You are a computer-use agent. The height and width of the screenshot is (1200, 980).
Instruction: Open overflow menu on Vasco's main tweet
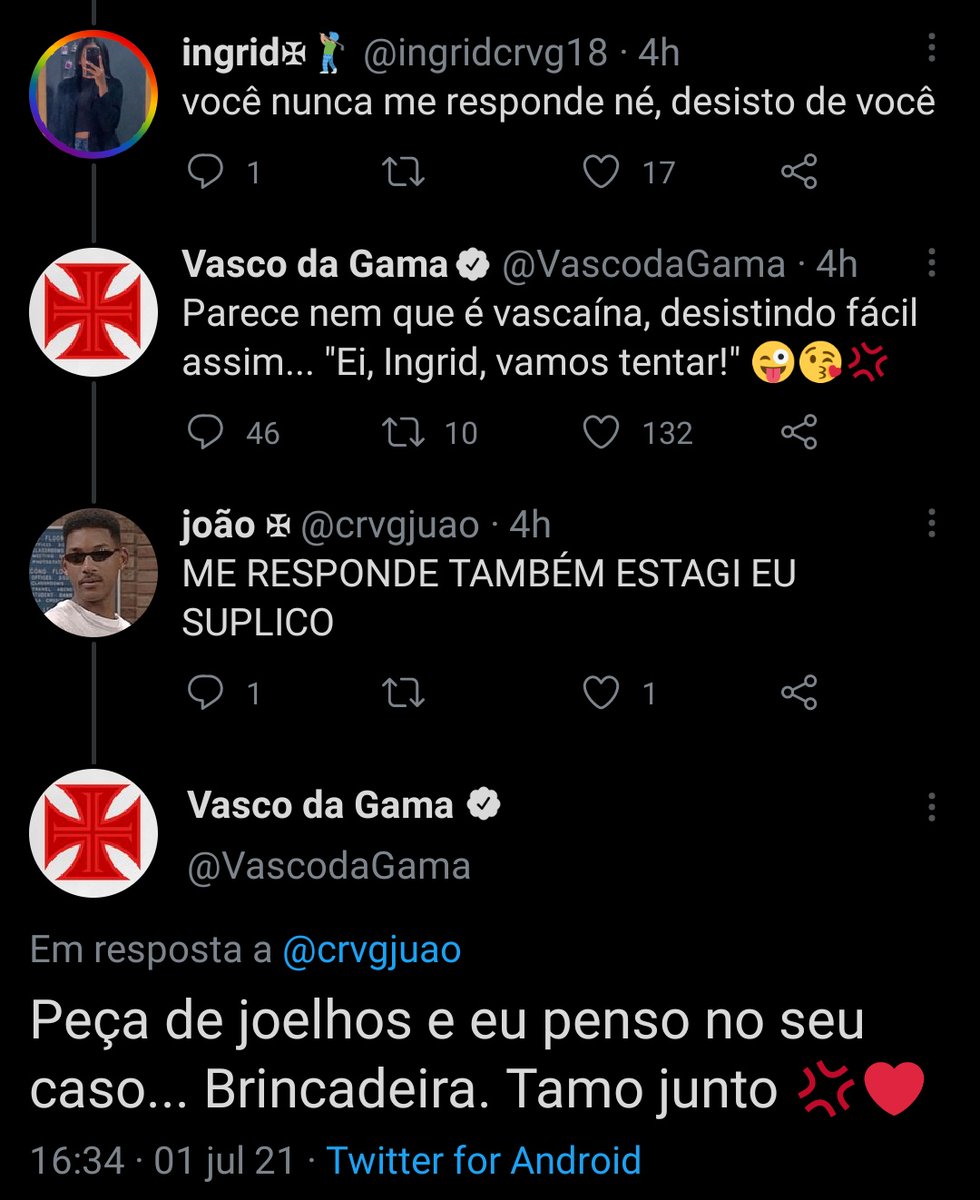[932, 808]
